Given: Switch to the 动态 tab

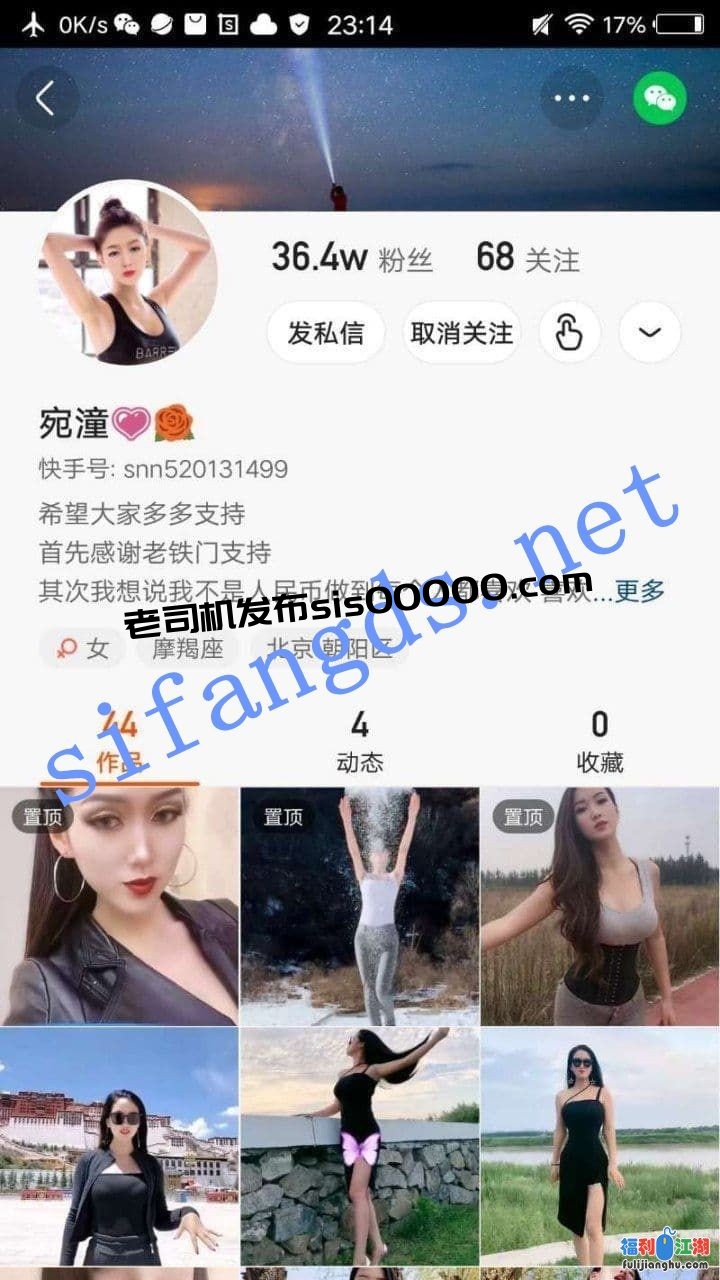Looking at the screenshot, I should pyautogui.click(x=360, y=743).
